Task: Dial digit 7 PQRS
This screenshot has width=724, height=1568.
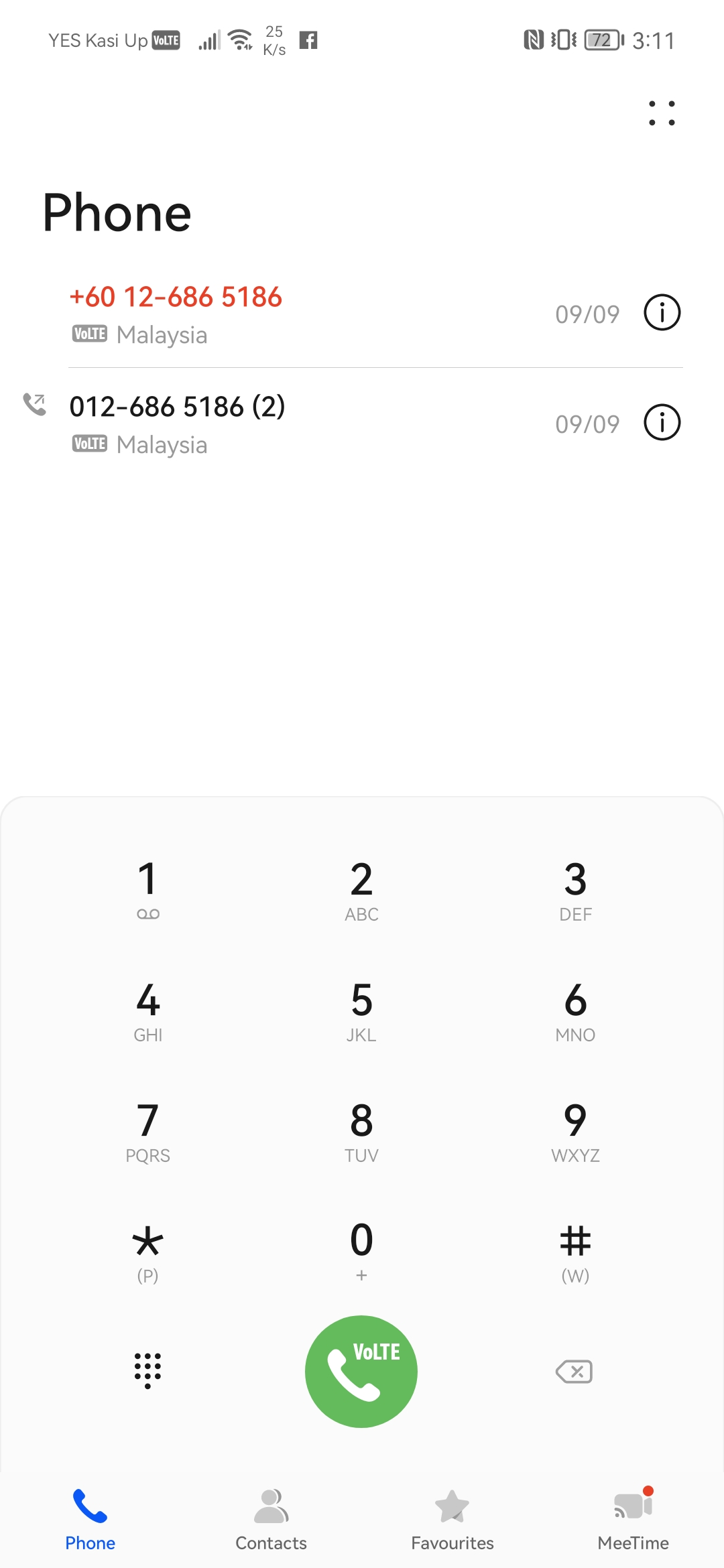Action: pos(147,1131)
